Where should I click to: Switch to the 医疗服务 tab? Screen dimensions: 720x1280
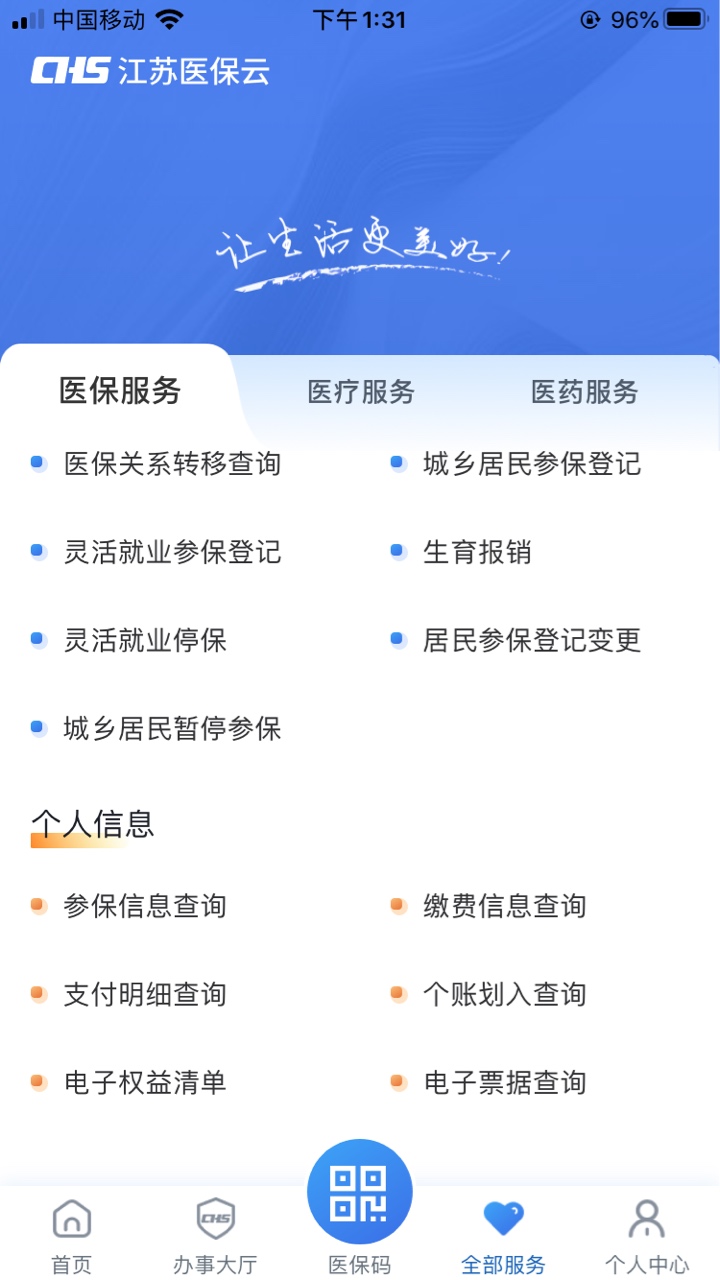pyautogui.click(x=361, y=392)
